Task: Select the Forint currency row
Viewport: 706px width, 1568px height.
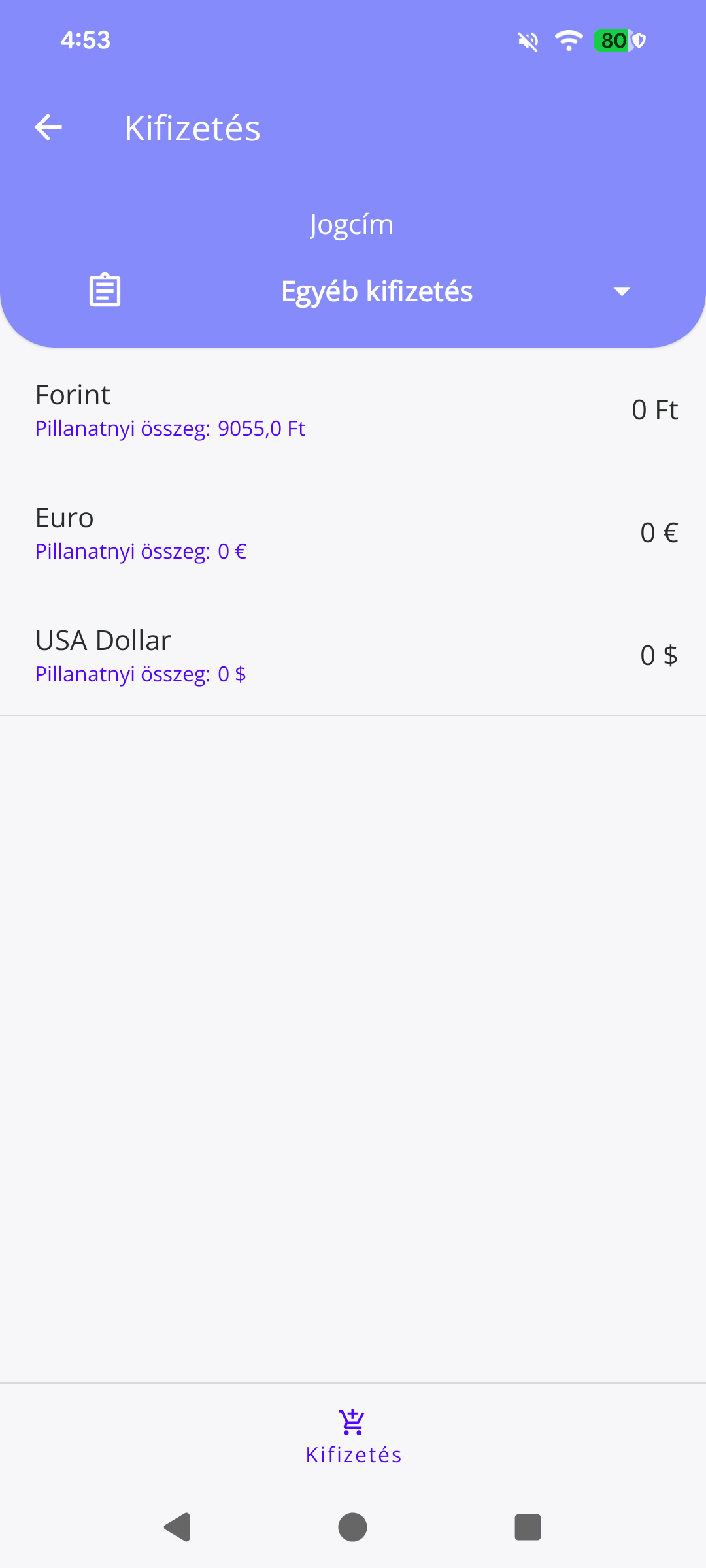Action: click(x=353, y=410)
